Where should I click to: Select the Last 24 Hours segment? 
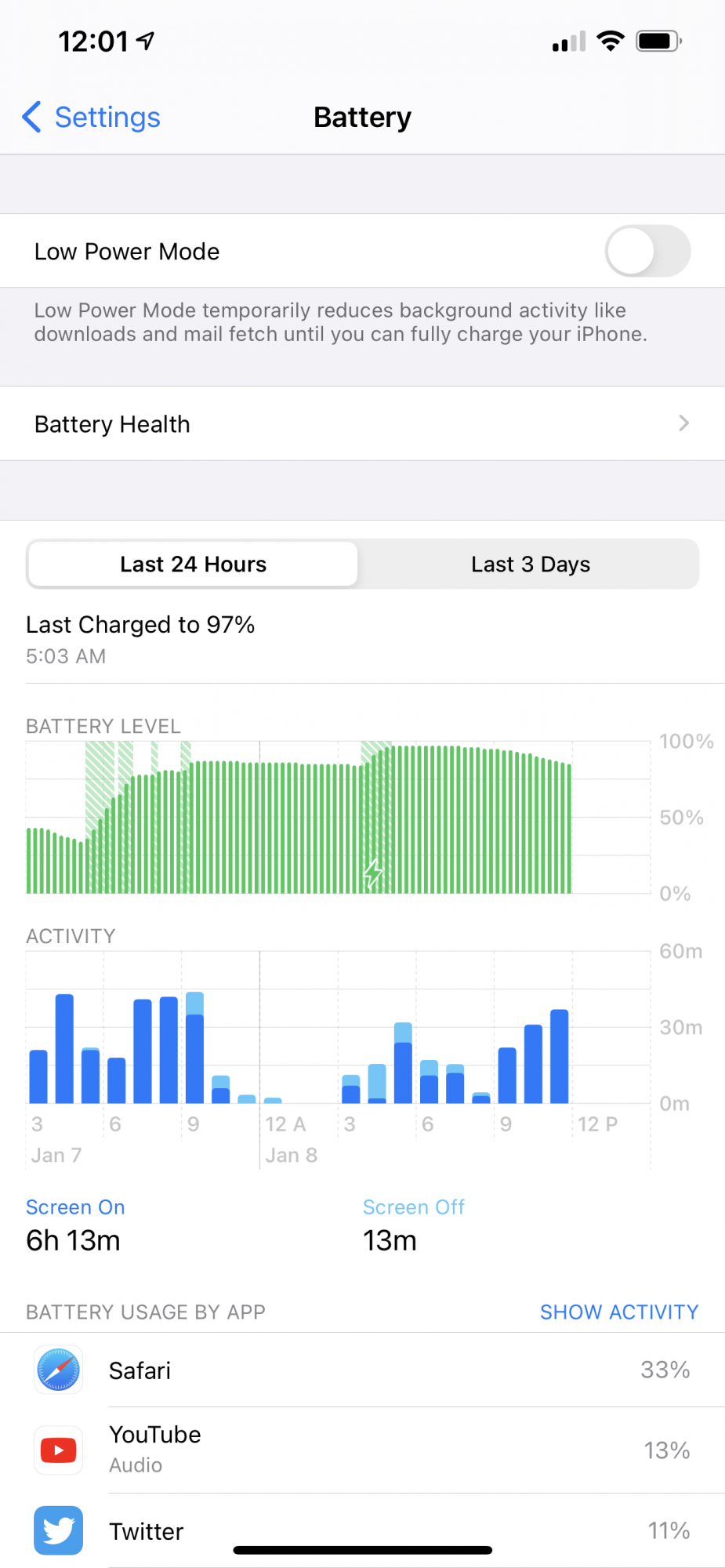[x=193, y=564]
